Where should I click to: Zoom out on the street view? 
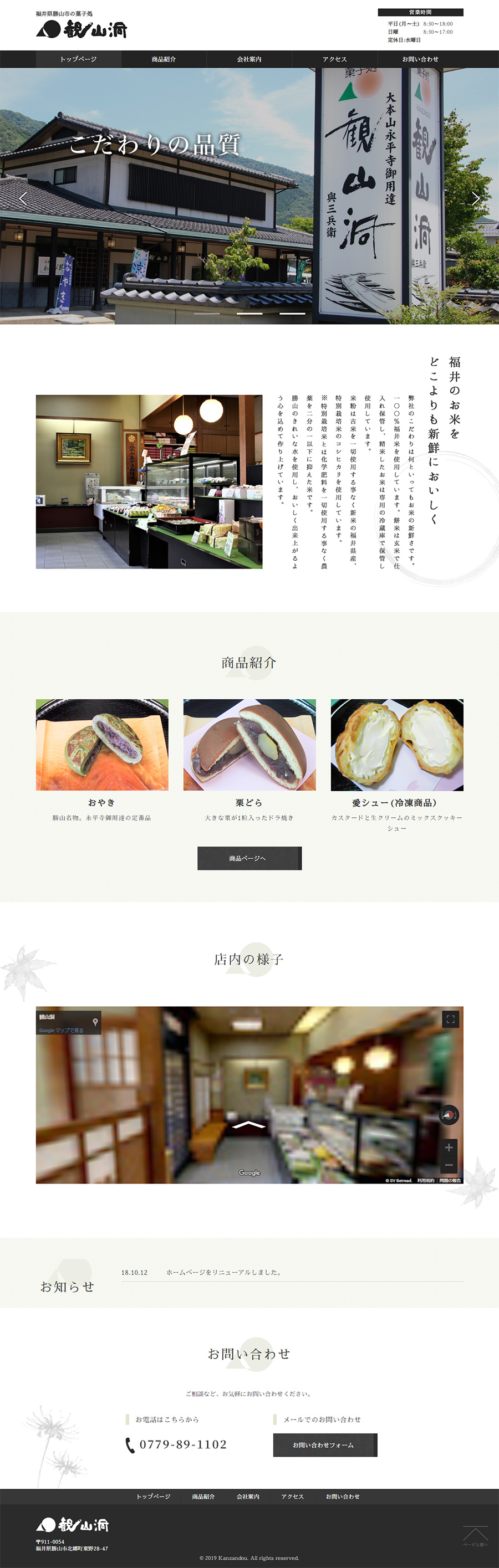[x=449, y=1165]
